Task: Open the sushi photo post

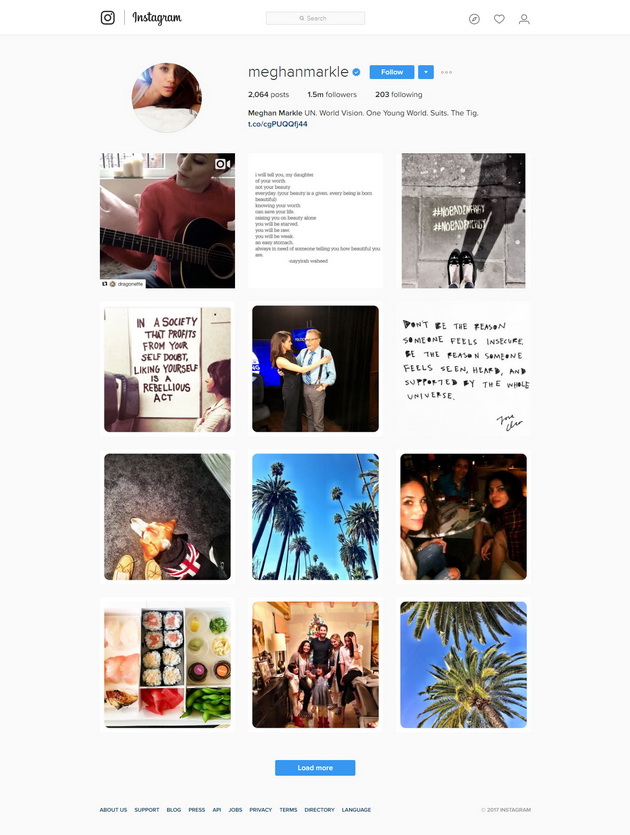Action: tap(167, 664)
